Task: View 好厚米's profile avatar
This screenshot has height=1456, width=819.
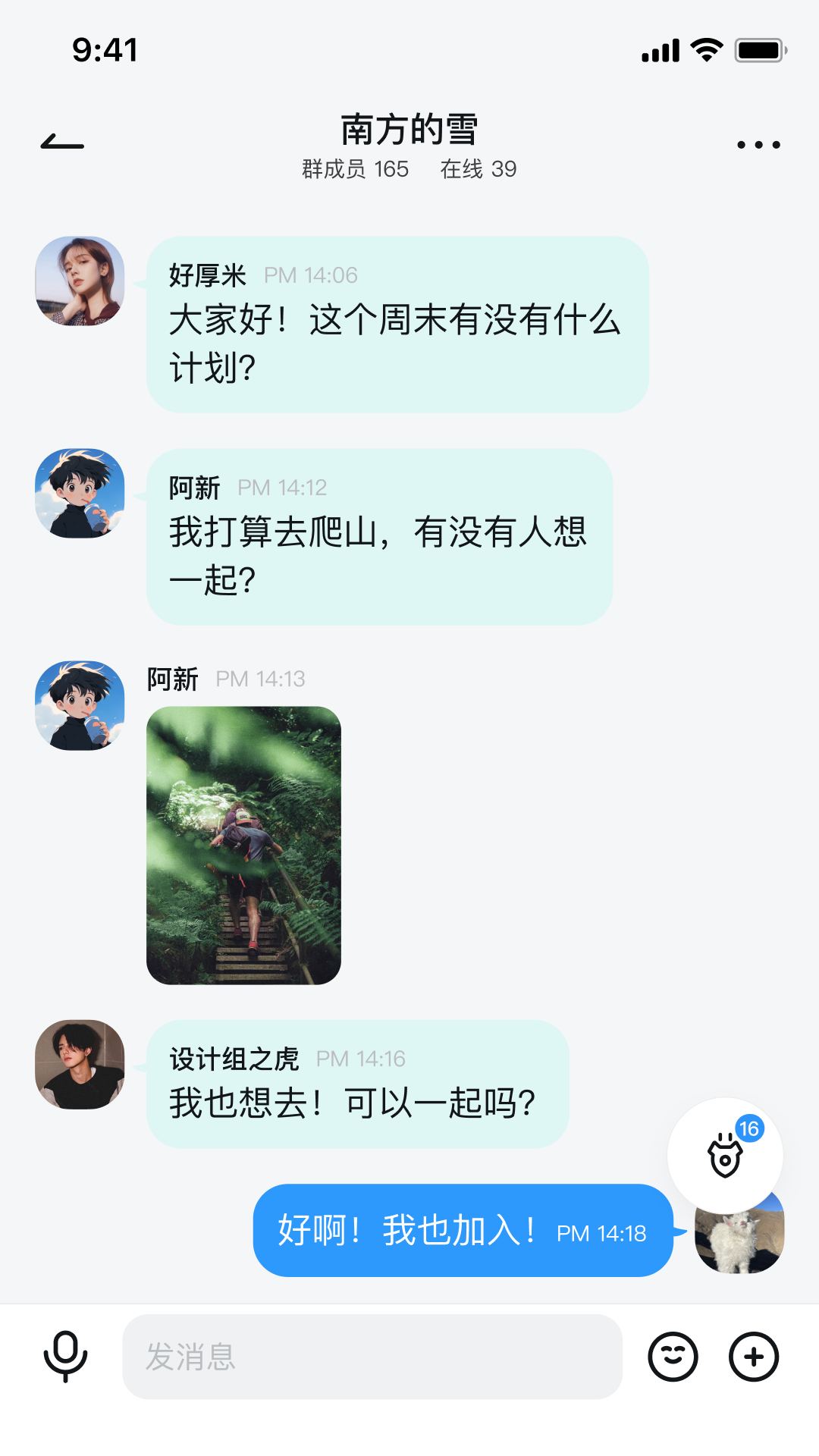Action: 80,281
